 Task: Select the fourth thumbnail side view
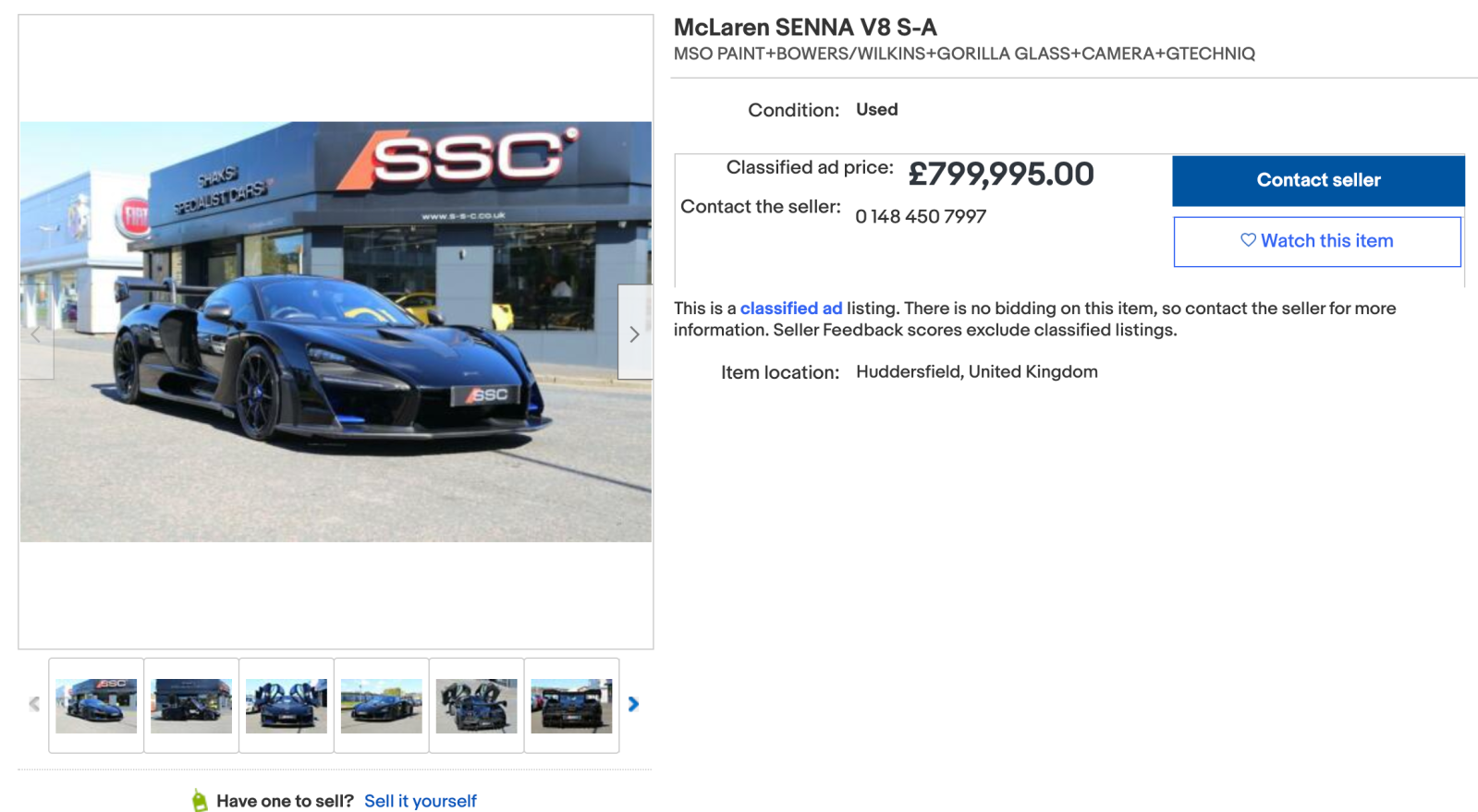(381, 706)
